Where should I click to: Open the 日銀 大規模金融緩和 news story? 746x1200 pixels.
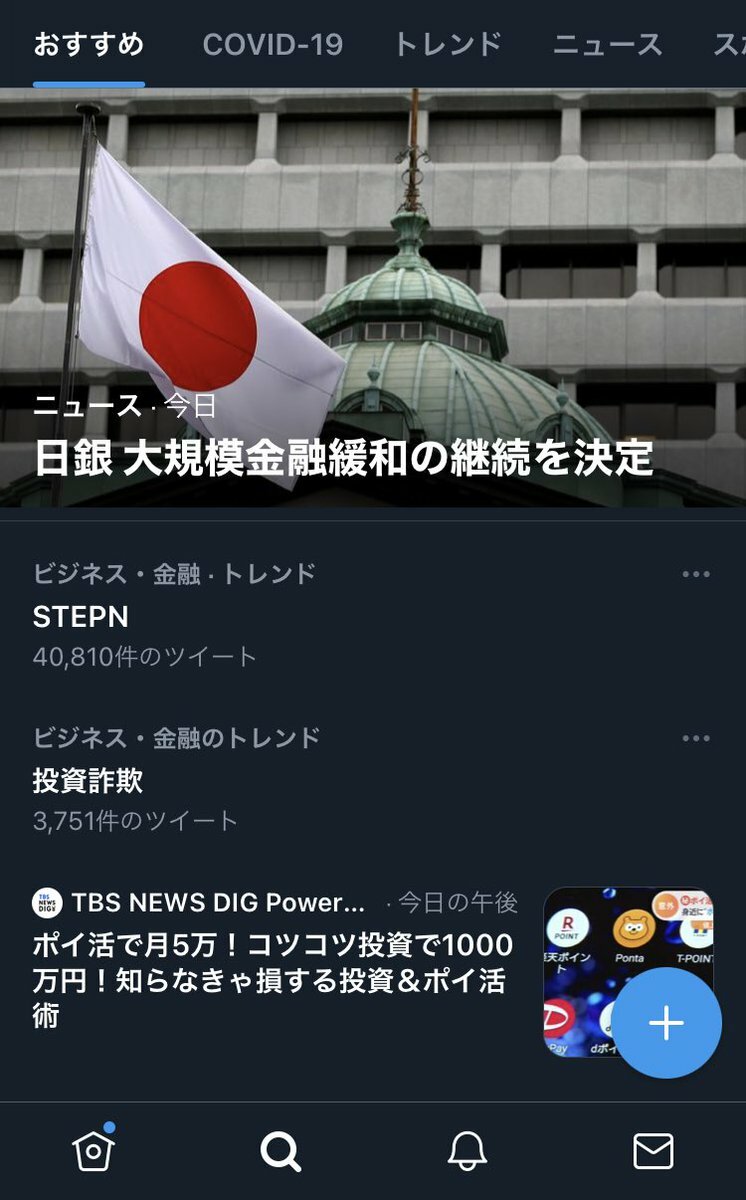tap(373, 298)
